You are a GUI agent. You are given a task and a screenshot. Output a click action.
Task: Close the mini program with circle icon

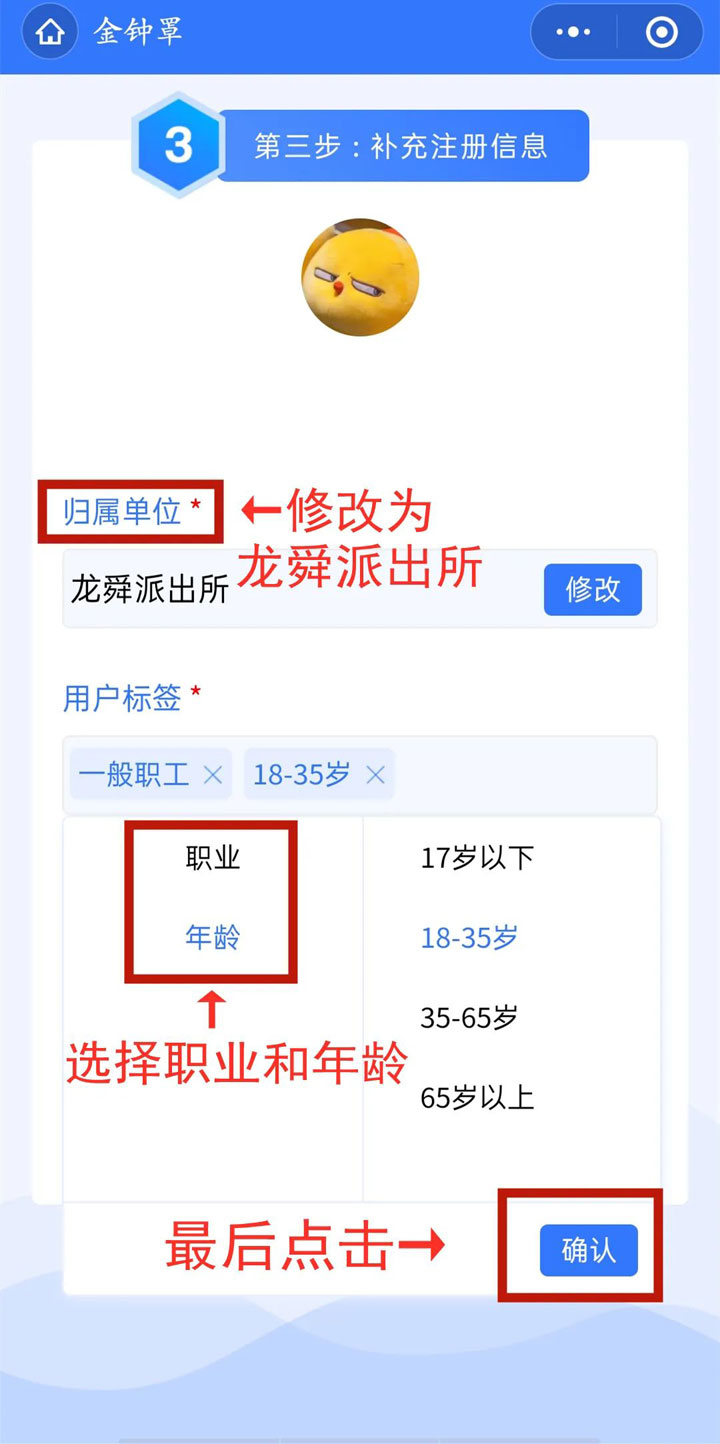(662, 32)
